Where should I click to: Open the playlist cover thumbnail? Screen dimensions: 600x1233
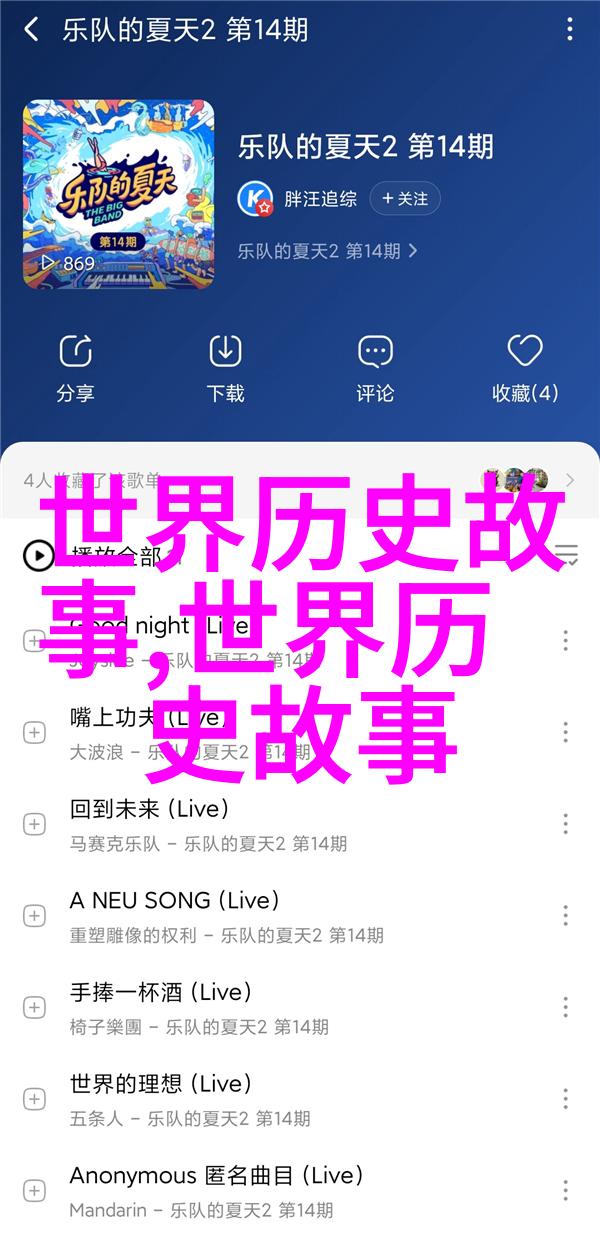(x=119, y=194)
